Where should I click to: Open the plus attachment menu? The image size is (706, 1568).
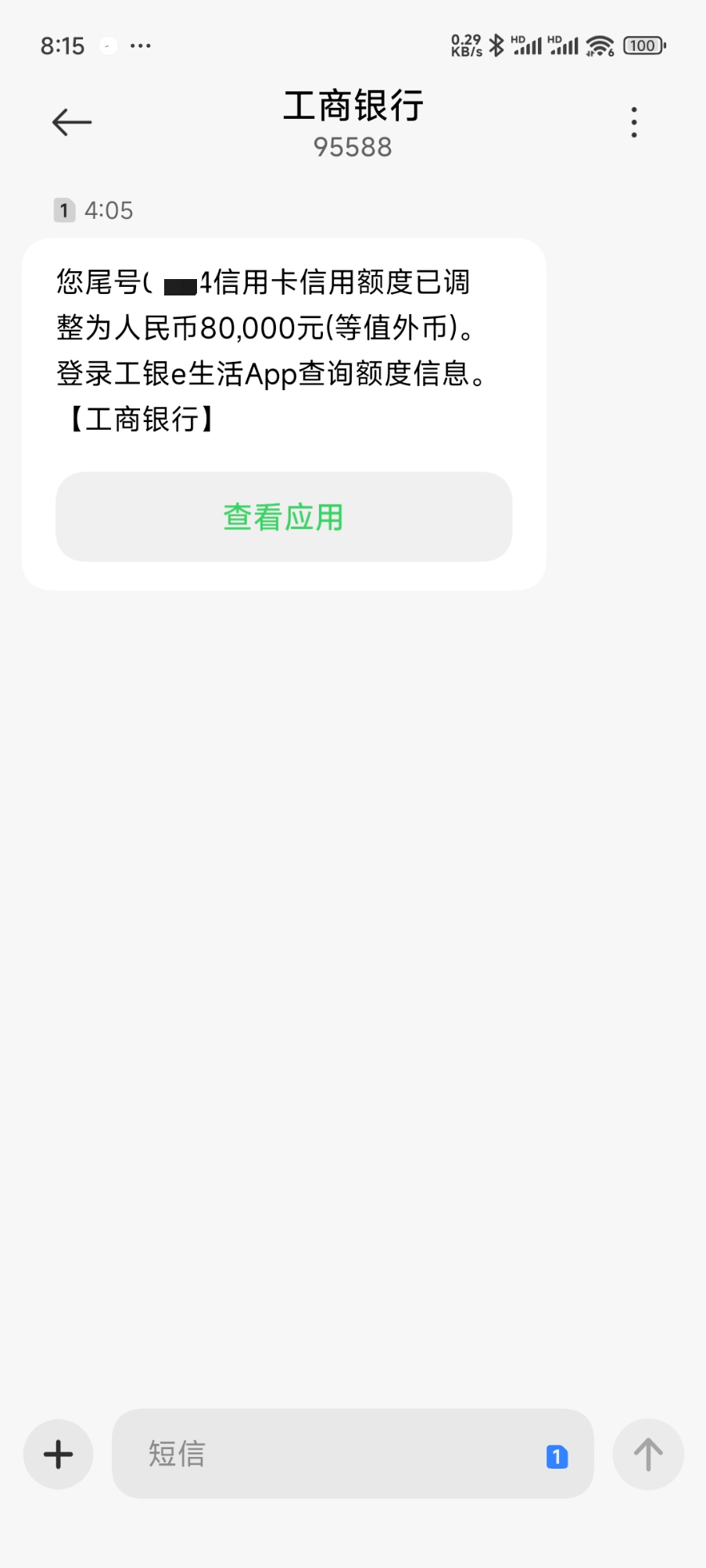point(59,1455)
